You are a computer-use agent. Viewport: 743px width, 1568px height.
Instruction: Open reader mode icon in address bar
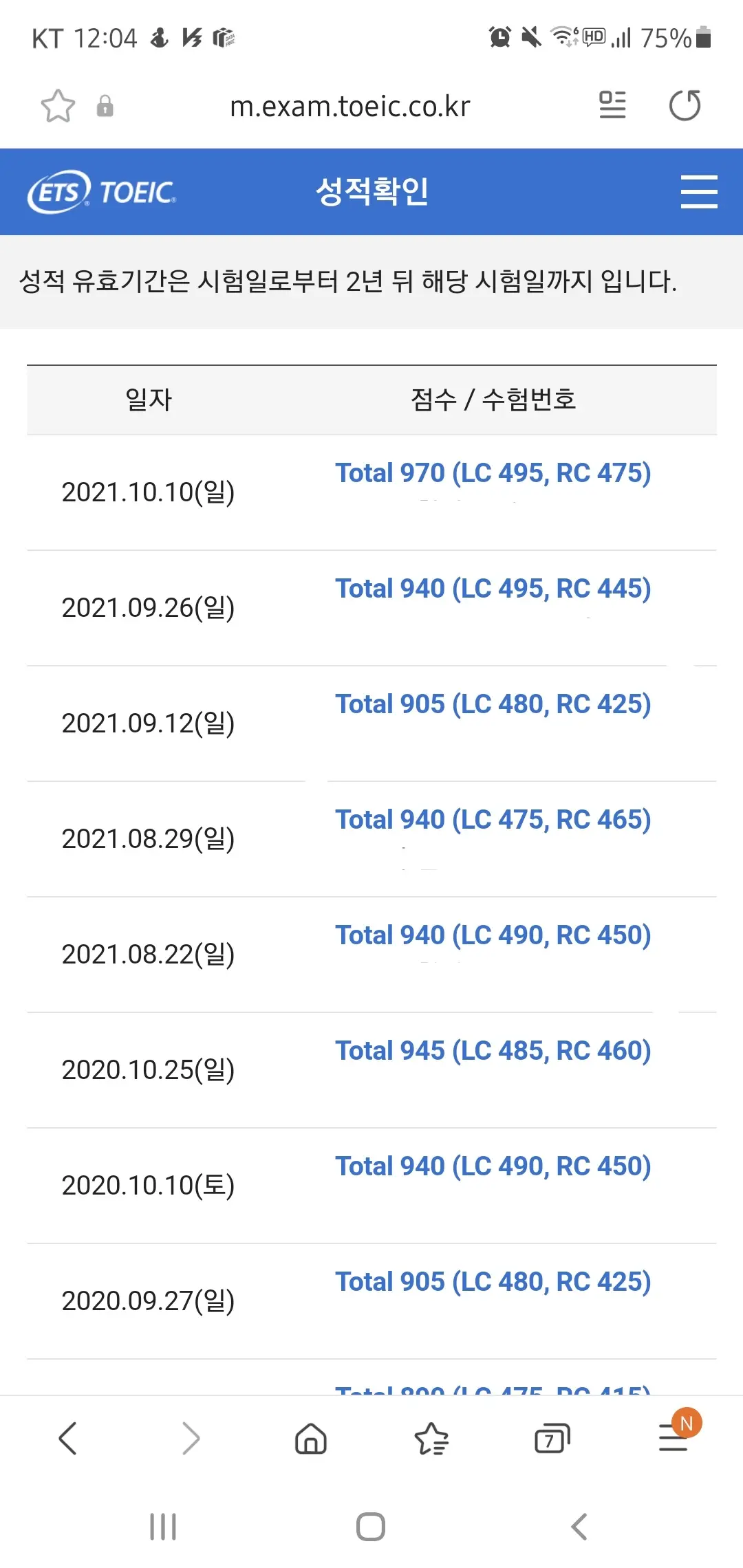[612, 105]
